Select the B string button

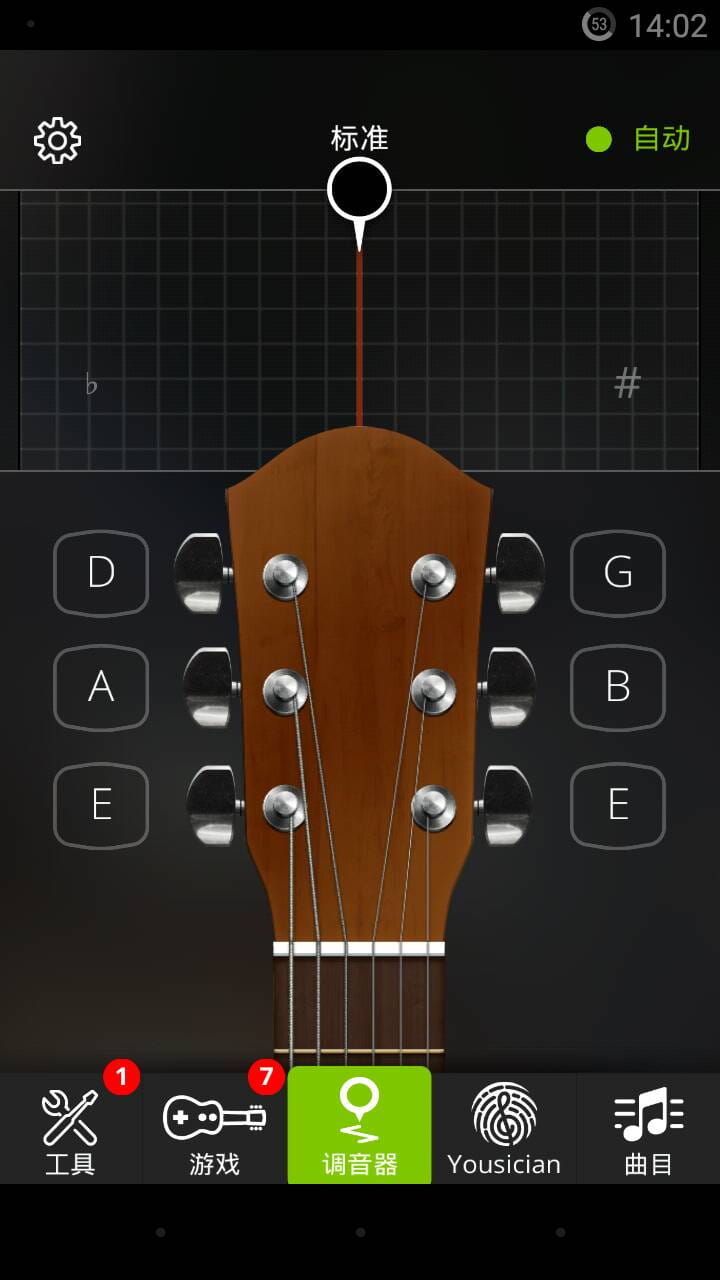click(x=618, y=687)
